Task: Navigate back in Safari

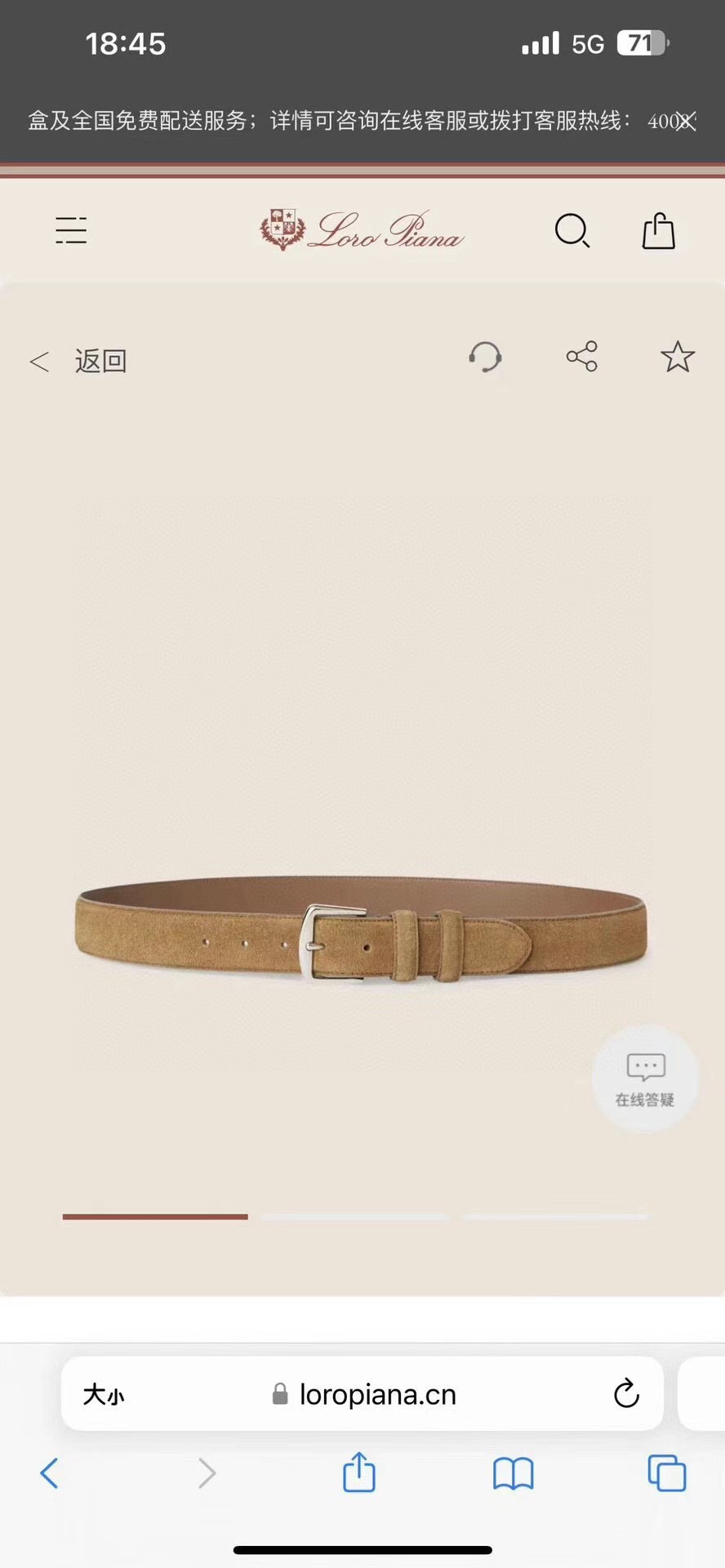Action: [x=50, y=1473]
